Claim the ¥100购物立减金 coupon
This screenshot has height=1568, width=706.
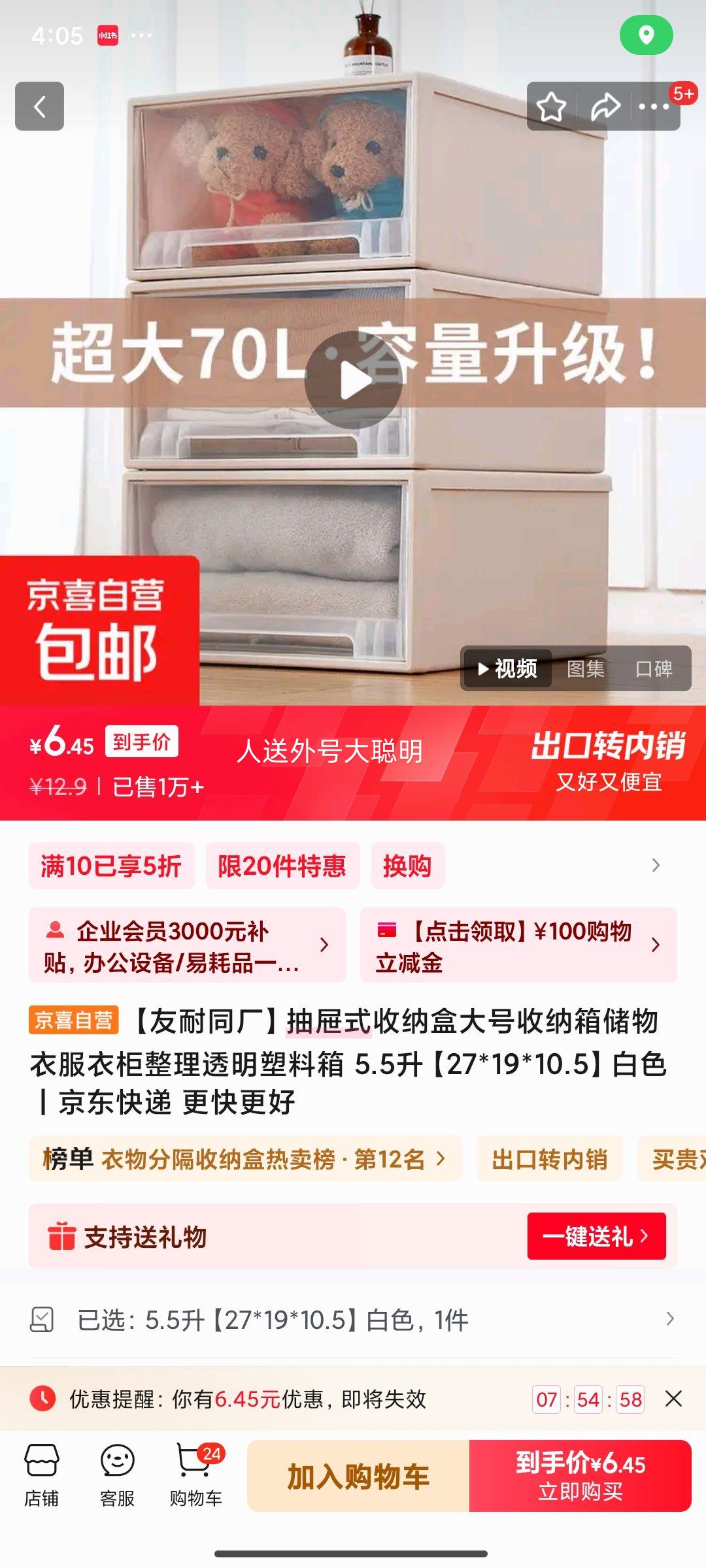tap(518, 945)
